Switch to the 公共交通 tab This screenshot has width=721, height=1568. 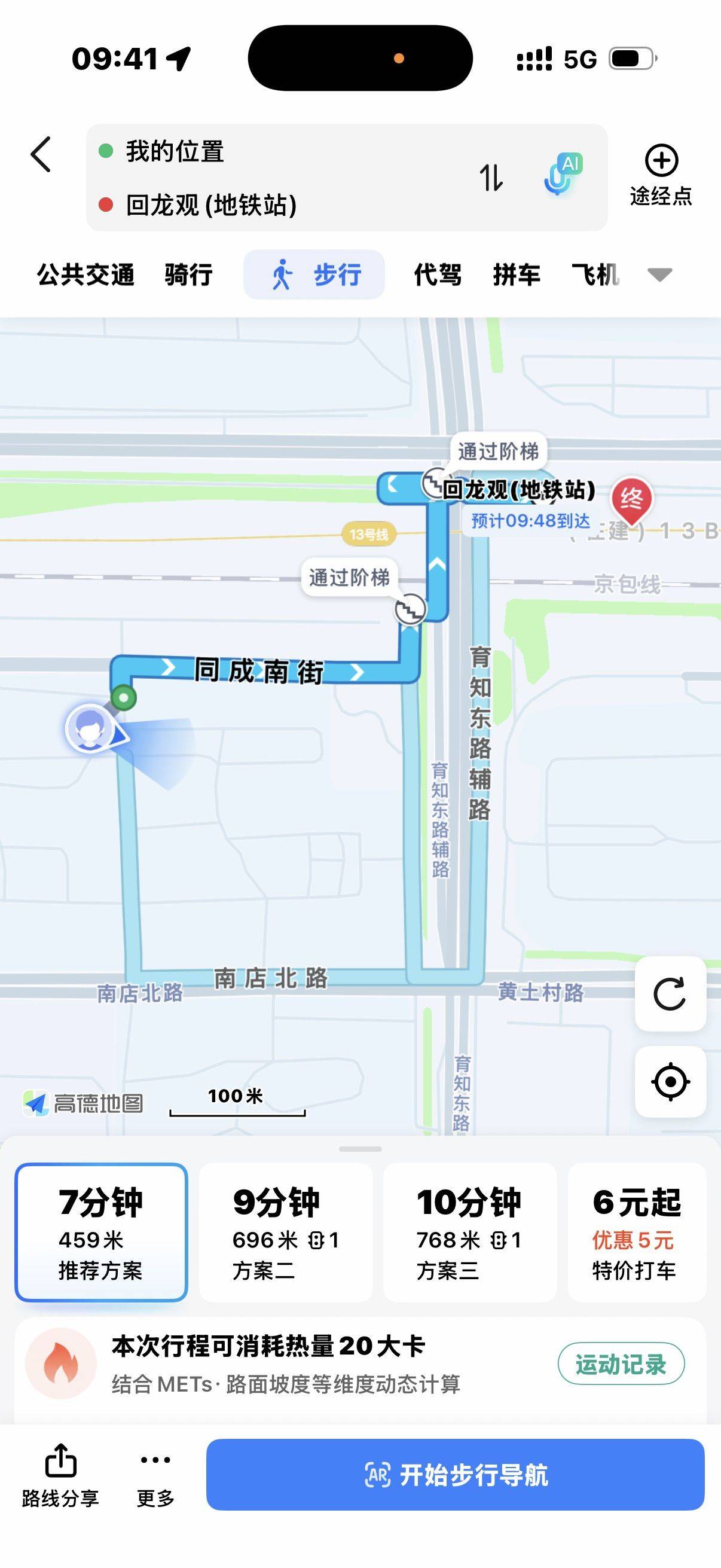[85, 274]
